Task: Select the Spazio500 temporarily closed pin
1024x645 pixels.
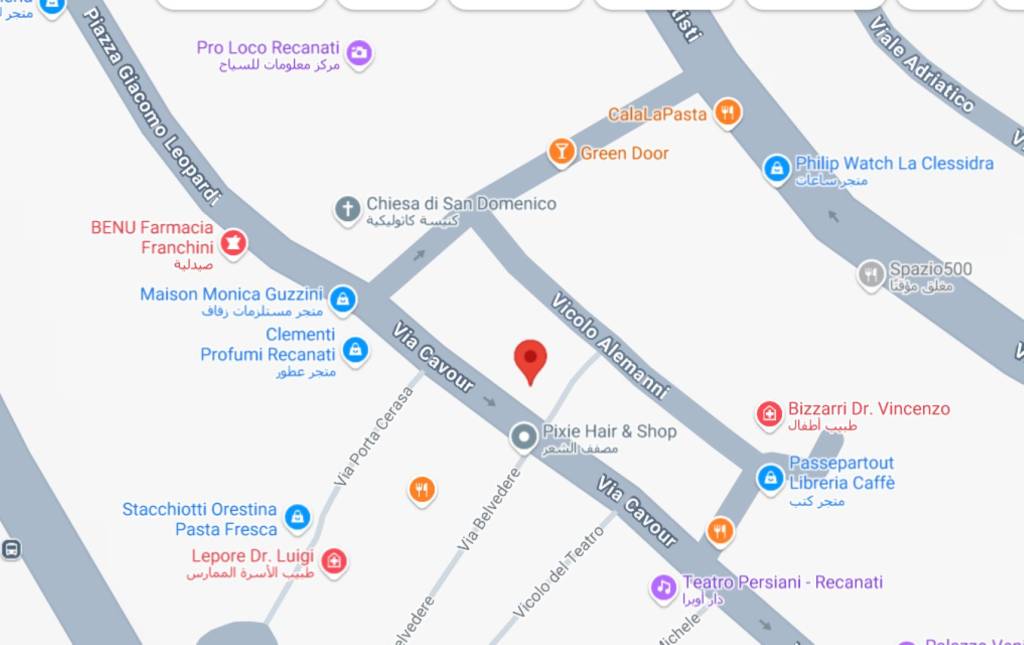Action: coord(871,274)
